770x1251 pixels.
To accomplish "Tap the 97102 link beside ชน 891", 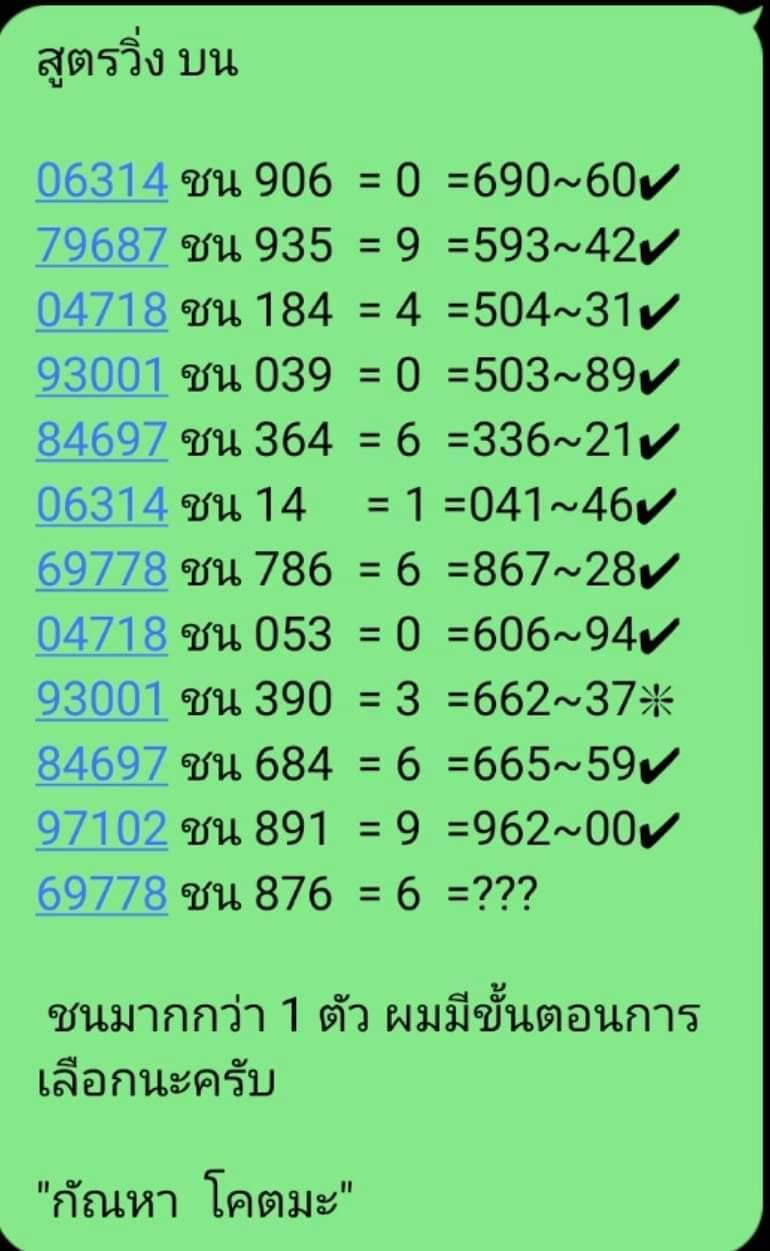I will [x=102, y=830].
